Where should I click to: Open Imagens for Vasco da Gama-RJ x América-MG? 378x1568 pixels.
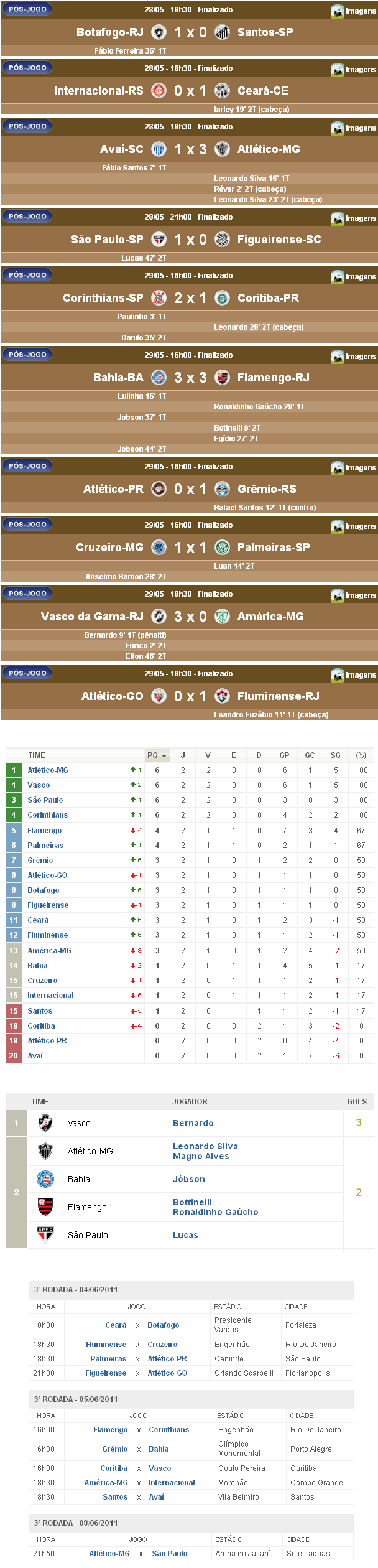pos(353,595)
